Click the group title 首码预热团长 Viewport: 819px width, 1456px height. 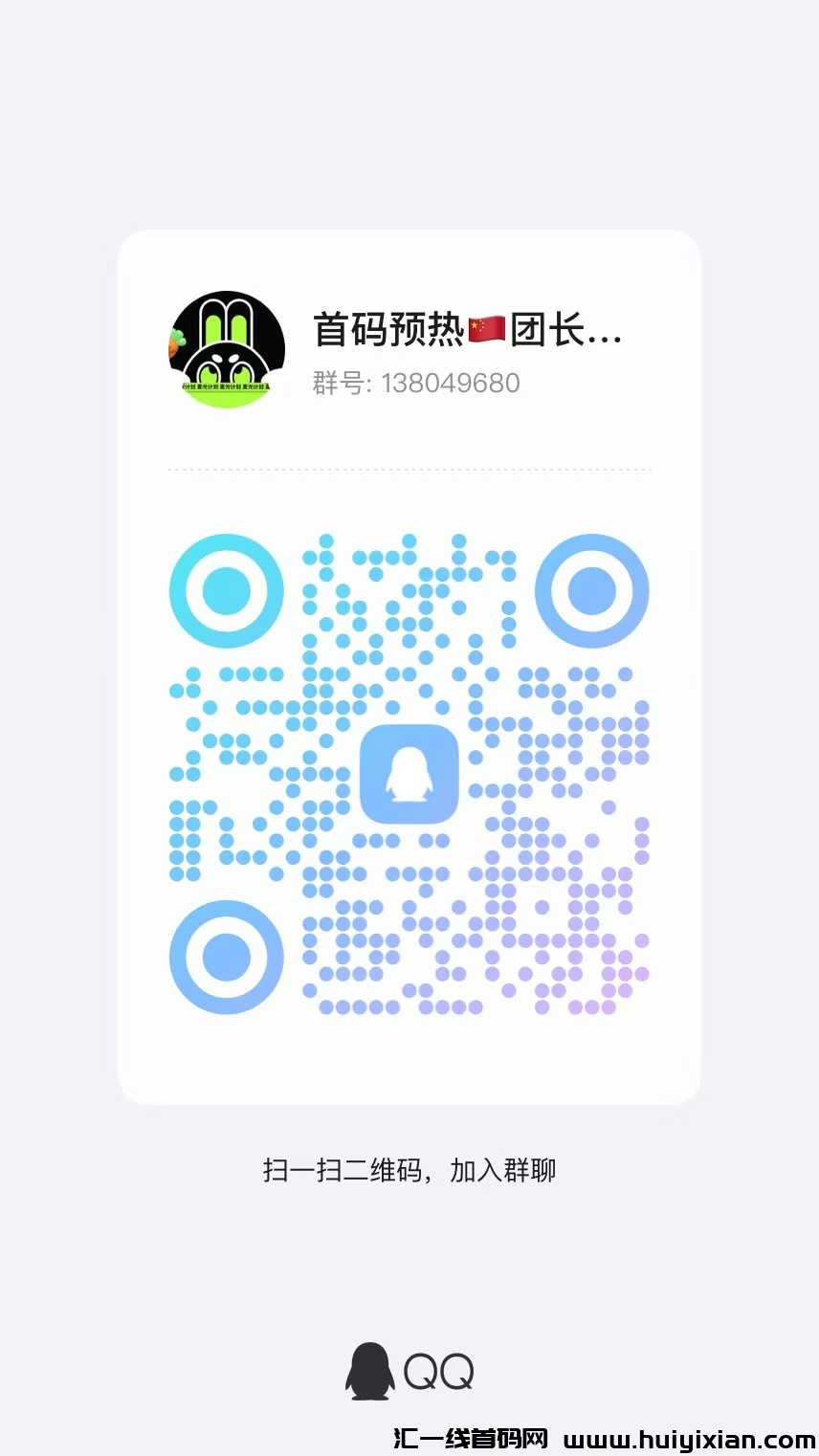411,333
